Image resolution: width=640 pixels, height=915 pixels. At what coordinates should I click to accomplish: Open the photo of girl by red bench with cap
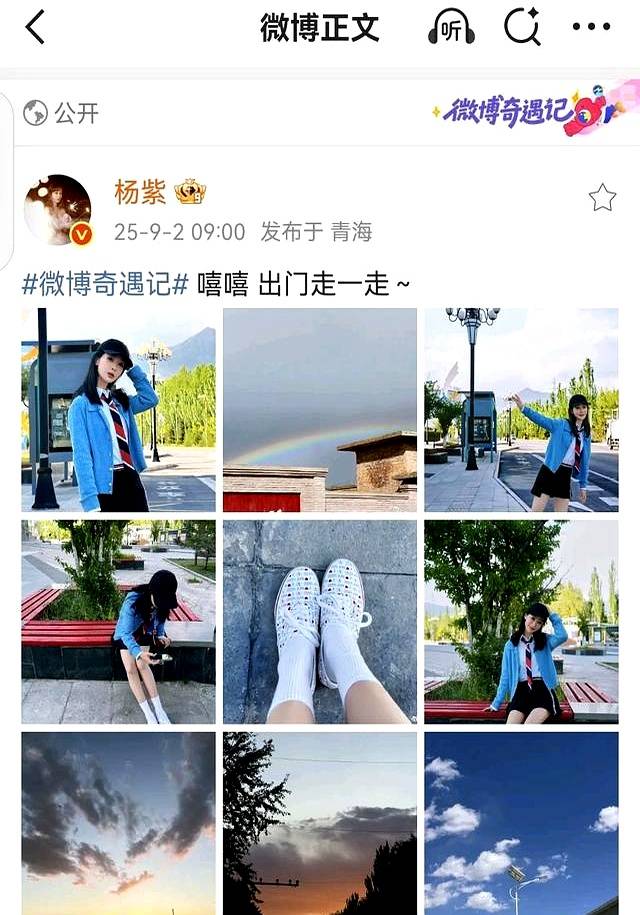coord(118,622)
